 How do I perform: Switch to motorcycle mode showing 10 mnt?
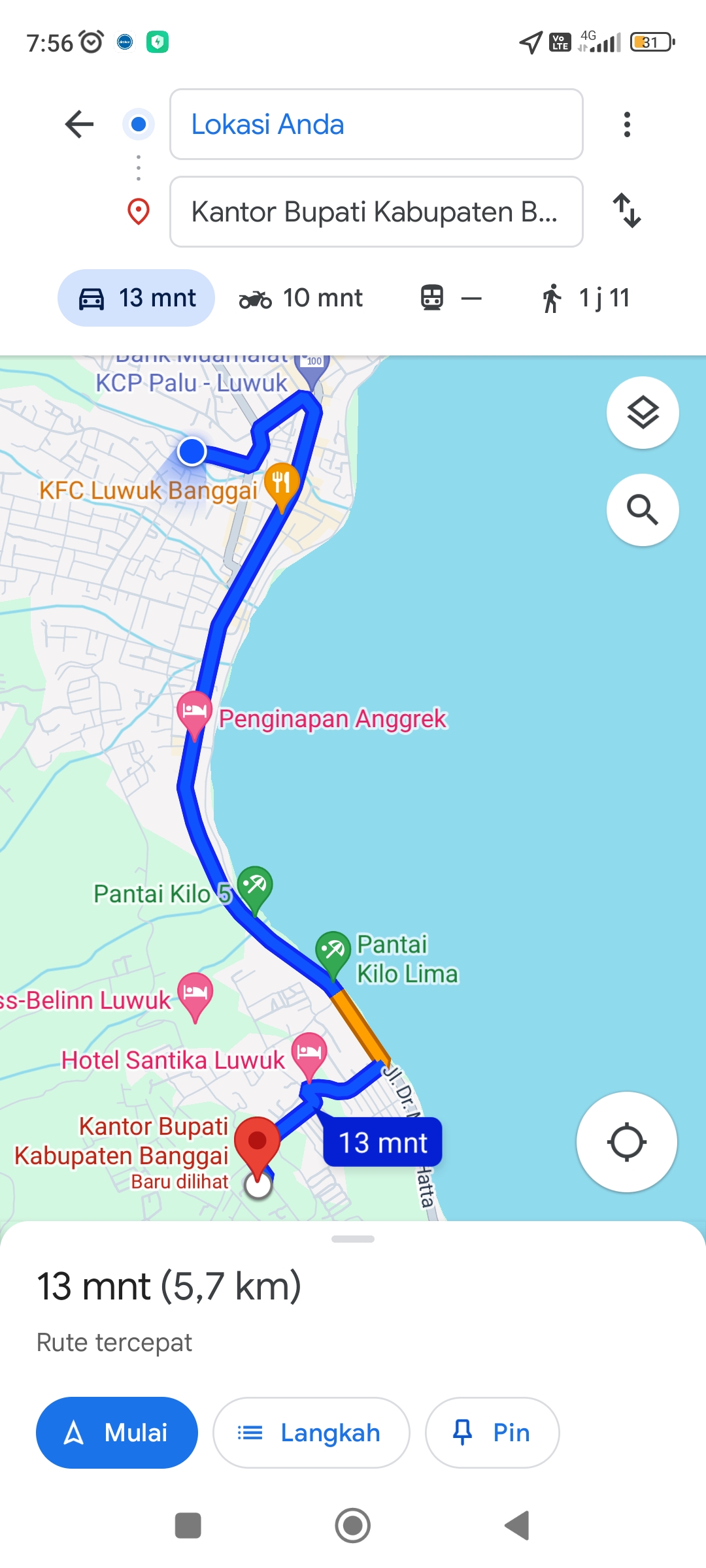tap(301, 298)
